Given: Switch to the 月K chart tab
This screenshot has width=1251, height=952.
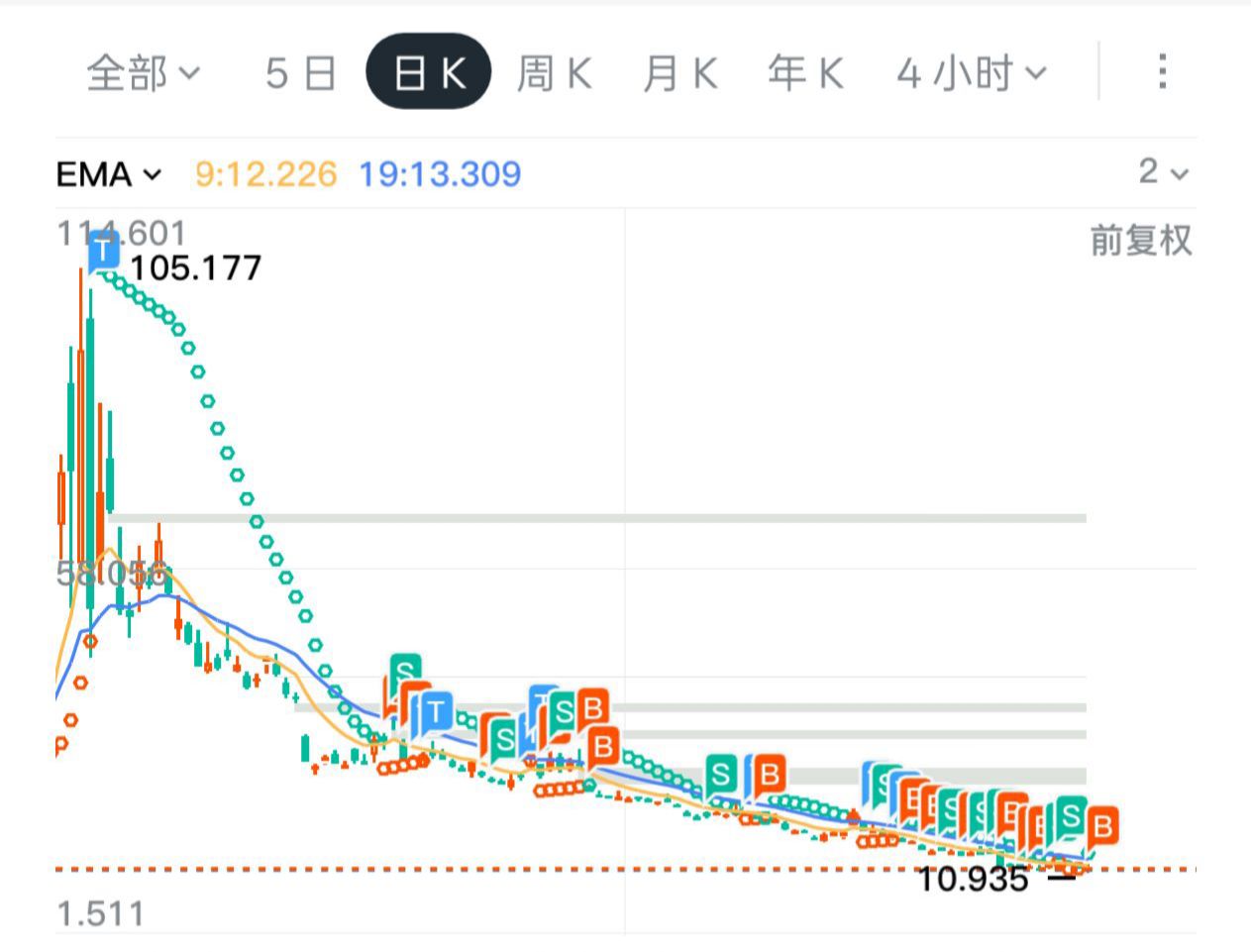Looking at the screenshot, I should 679,73.
